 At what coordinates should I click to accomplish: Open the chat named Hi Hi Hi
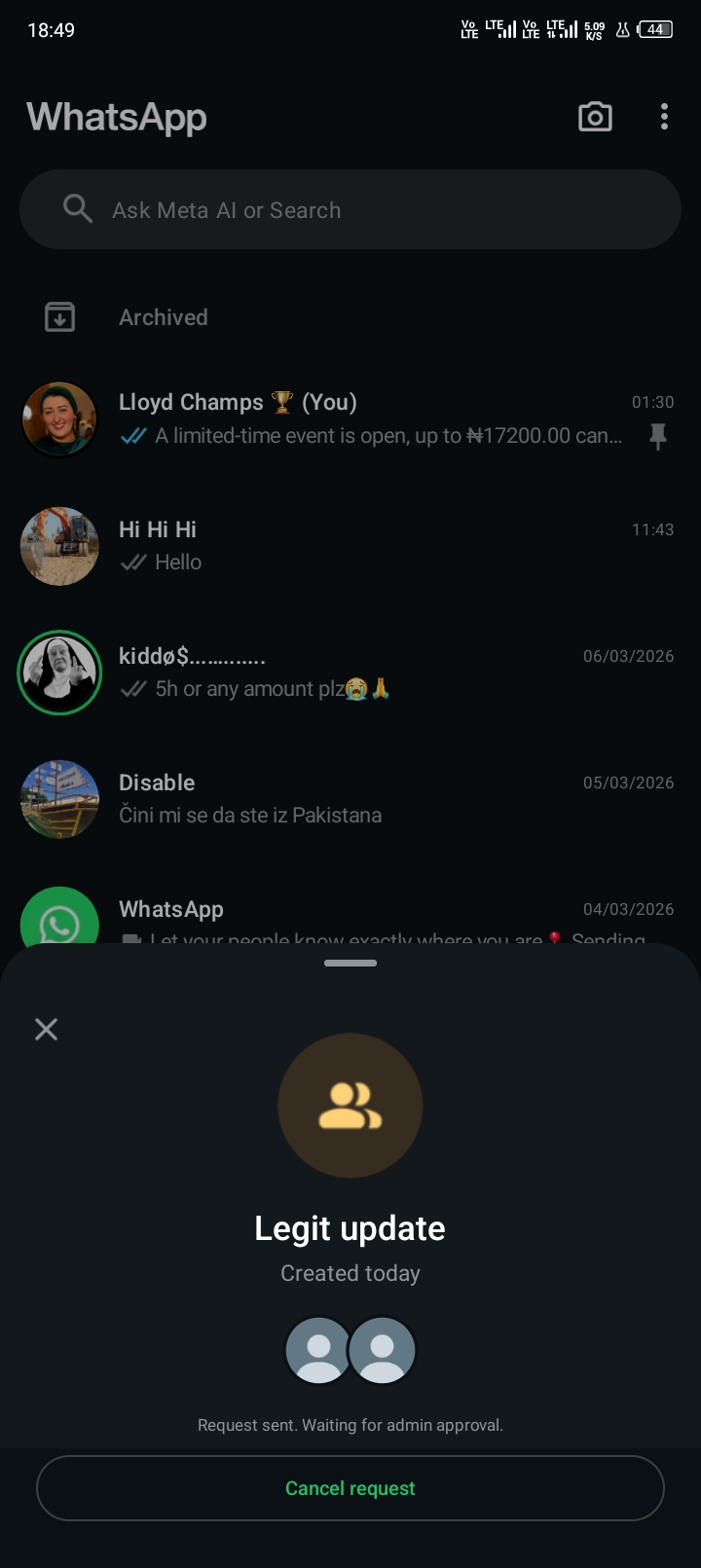[370, 545]
